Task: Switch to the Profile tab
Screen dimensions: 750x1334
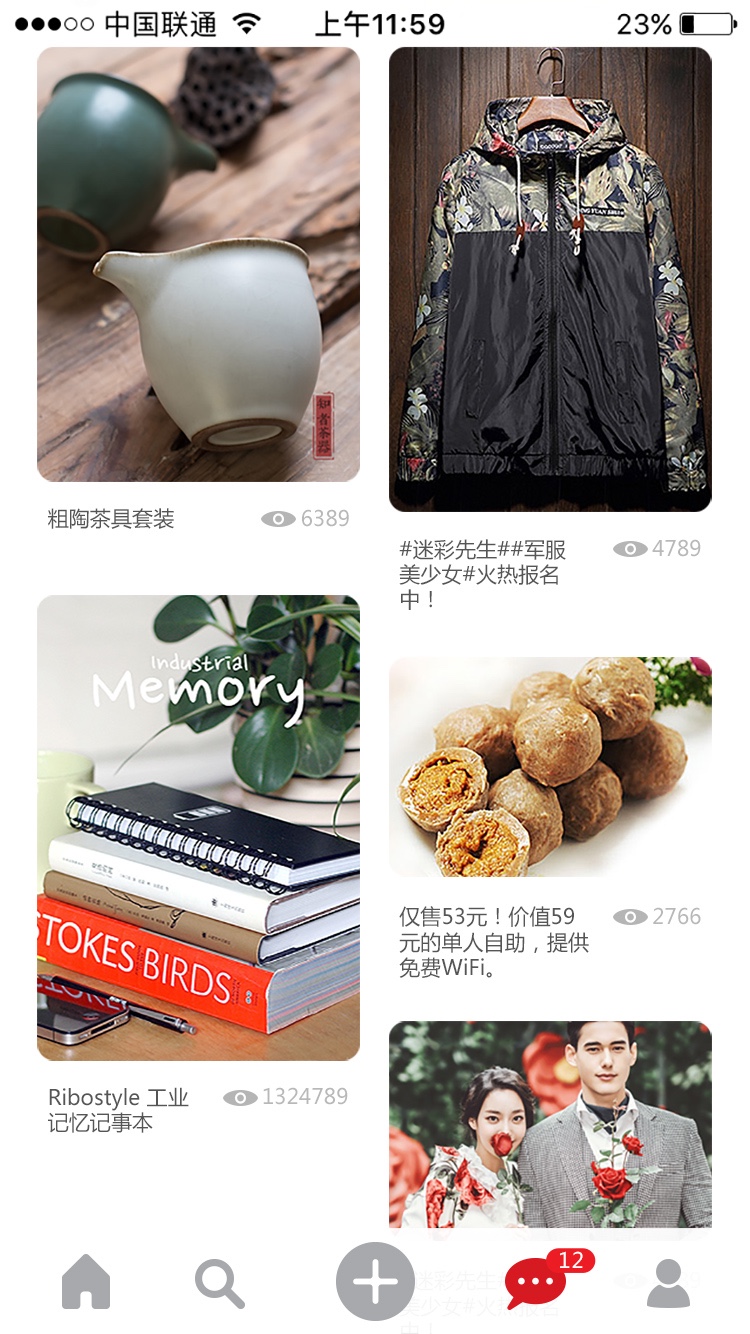Action: 668,1283
